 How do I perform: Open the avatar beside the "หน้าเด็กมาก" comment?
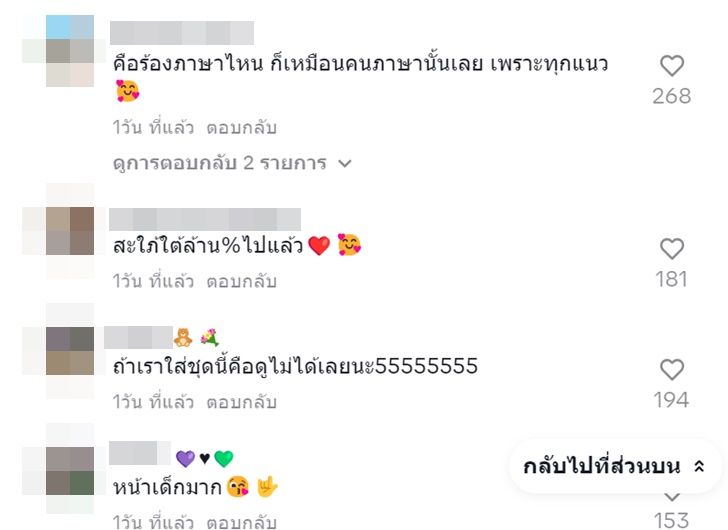[x=57, y=470]
